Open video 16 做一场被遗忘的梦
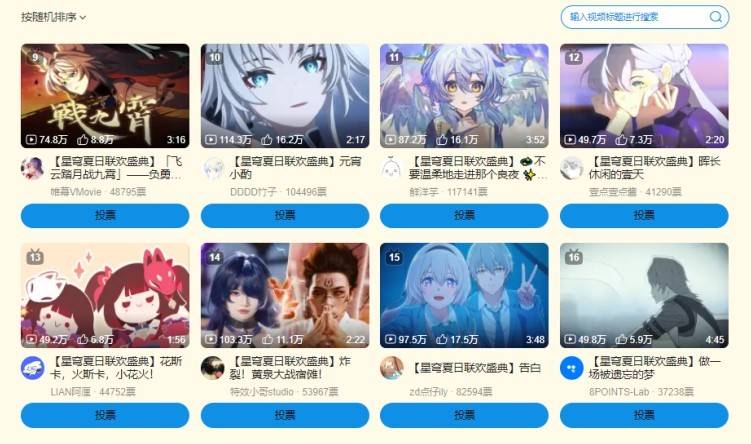The width and height of the screenshot is (751, 444). tap(644, 295)
